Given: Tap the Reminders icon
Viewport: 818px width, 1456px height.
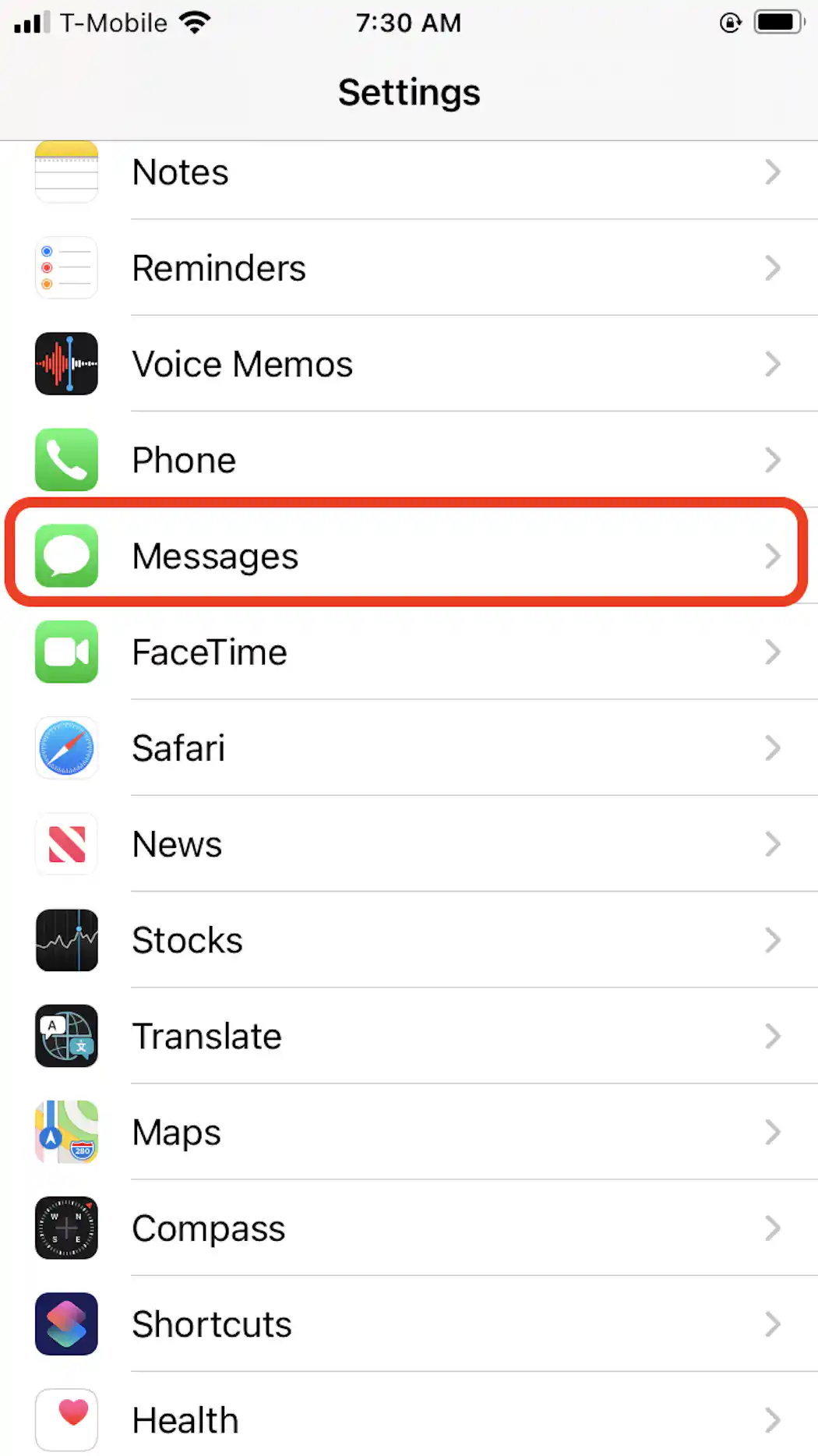Looking at the screenshot, I should click(x=66, y=268).
